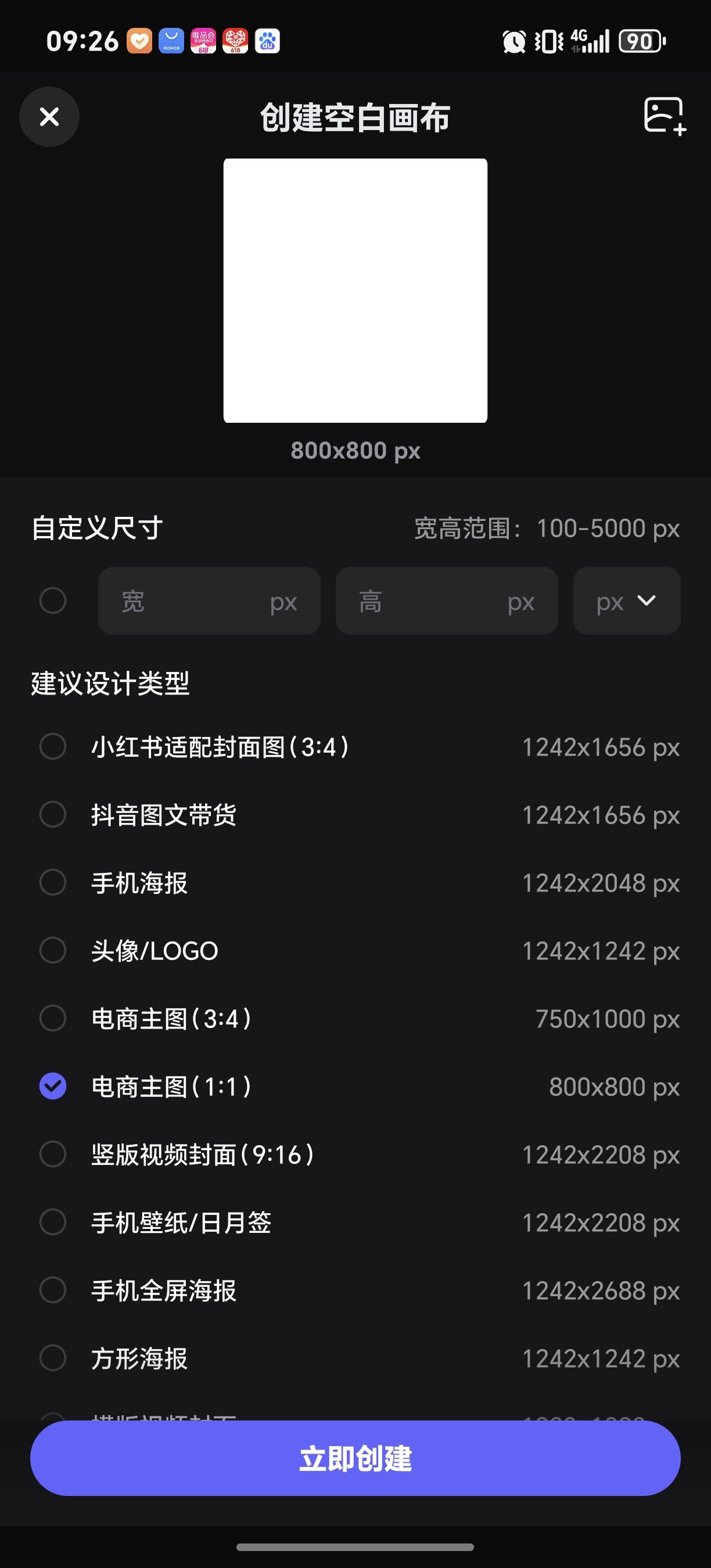This screenshot has height=1568, width=711.
Task: Choose 竖版视频封面(9:16) size
Action: coord(355,1155)
